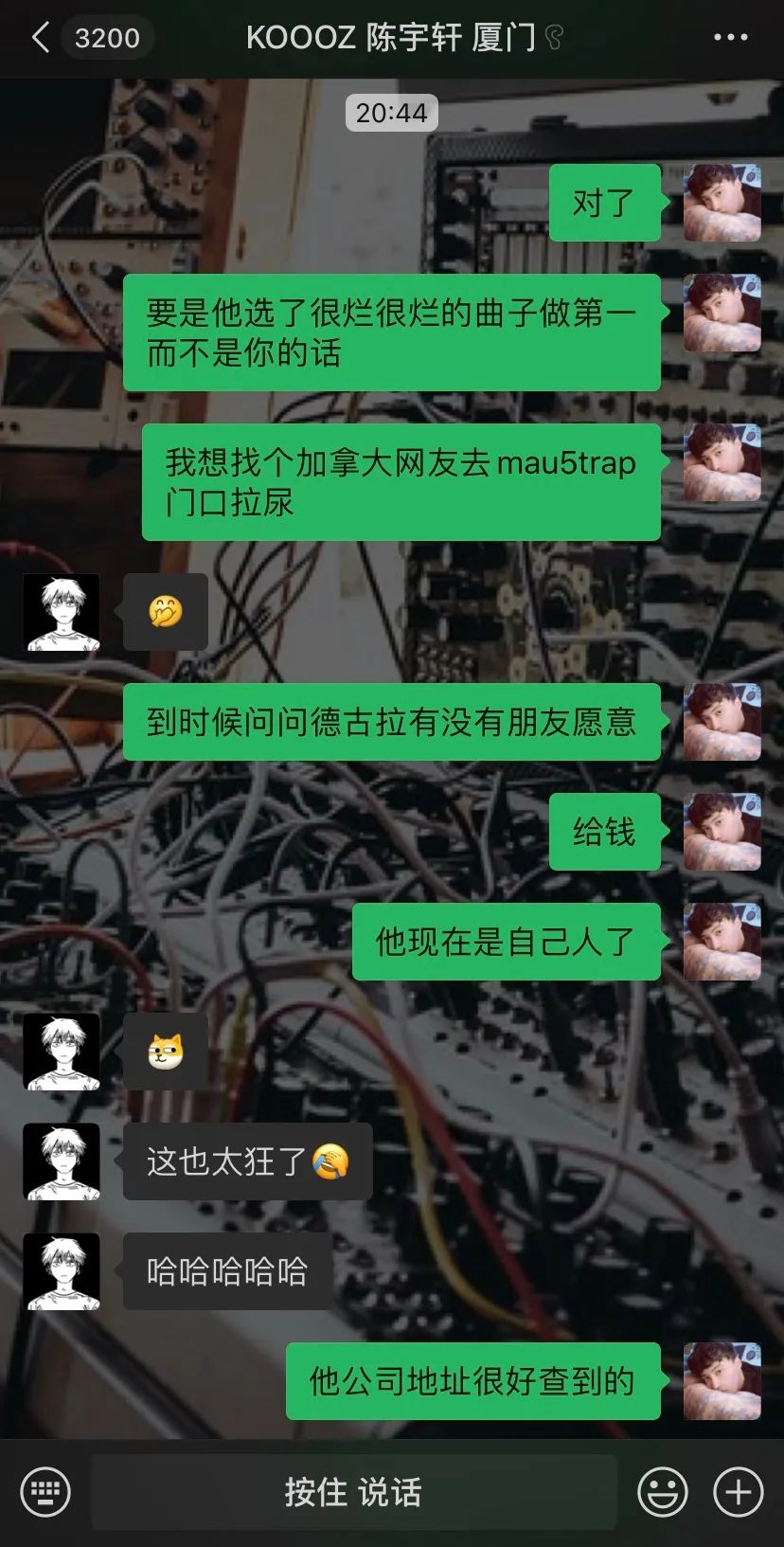
Task: Tap the hold-to-talk voice button
Action: click(353, 1492)
